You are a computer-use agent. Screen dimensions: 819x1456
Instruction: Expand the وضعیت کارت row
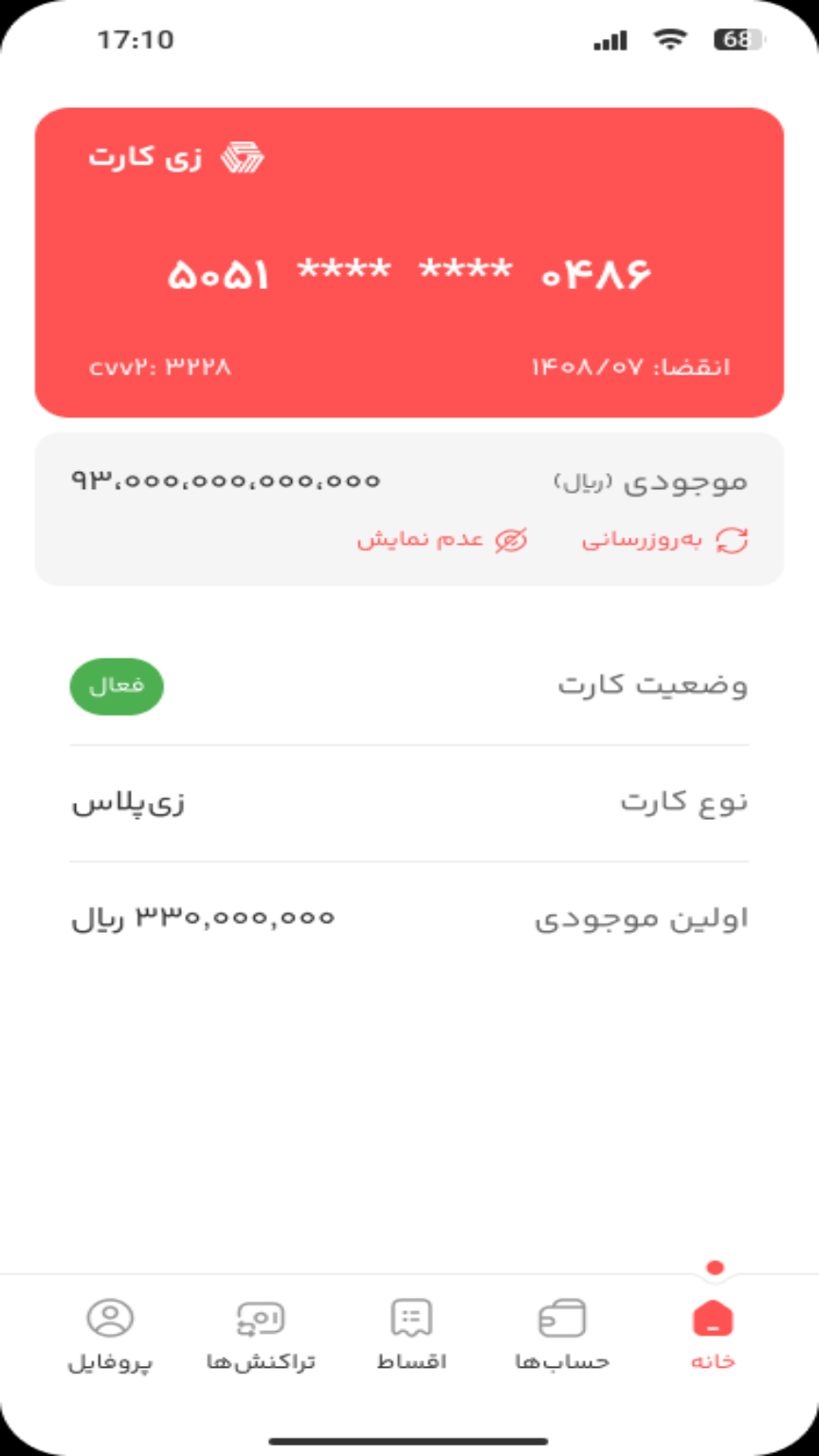tap(408, 685)
